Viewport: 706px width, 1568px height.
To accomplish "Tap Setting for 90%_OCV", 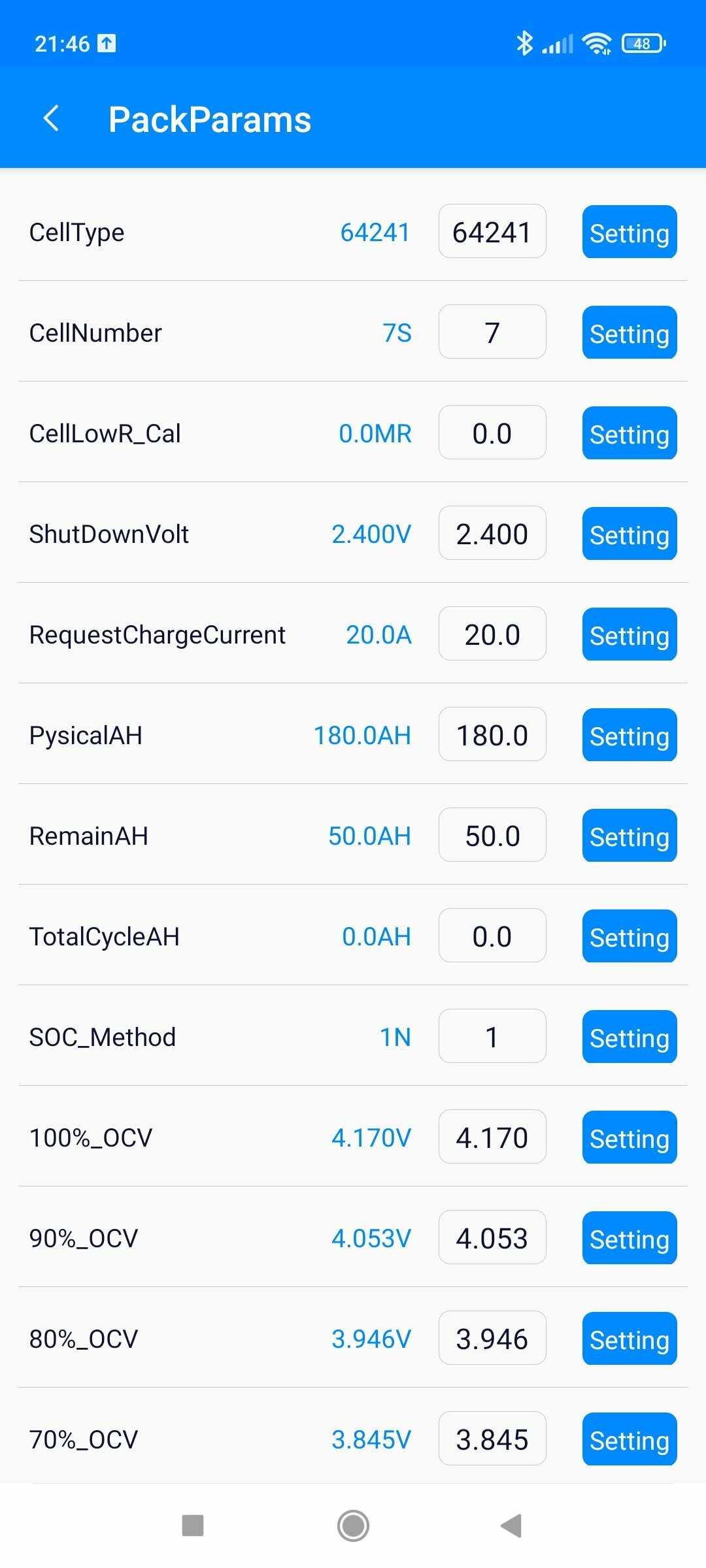I will [x=630, y=1238].
